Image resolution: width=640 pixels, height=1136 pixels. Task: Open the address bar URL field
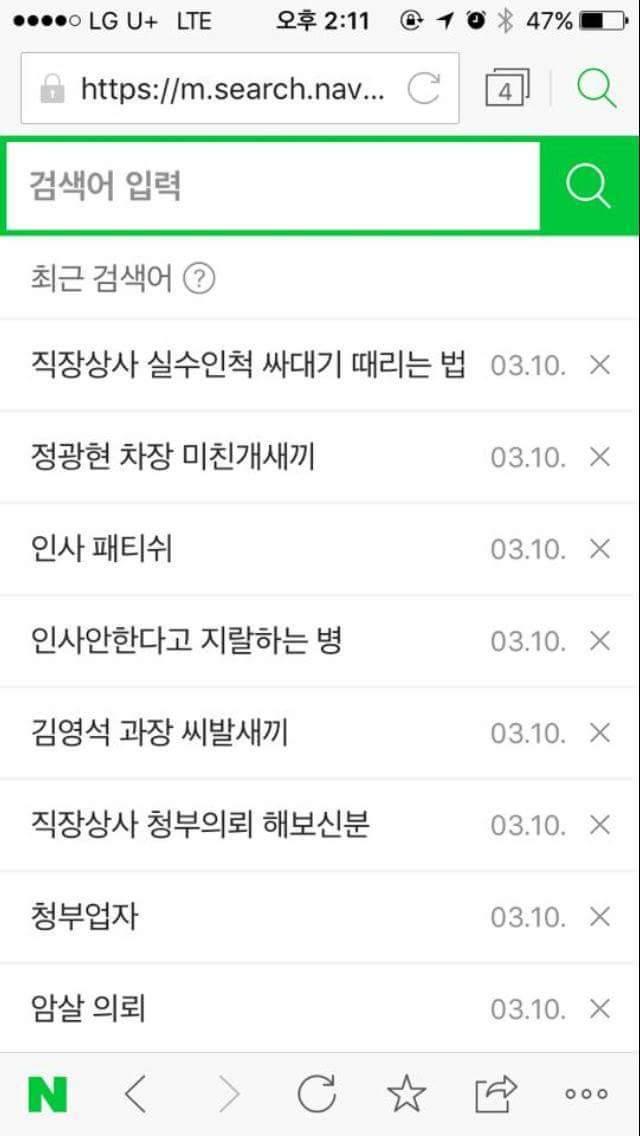pos(230,90)
